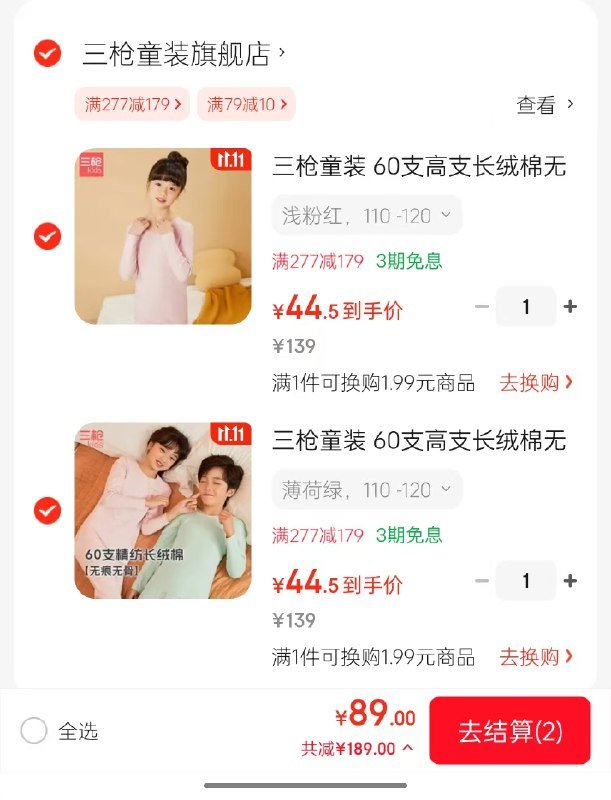The image size is (611, 800).
Task: Tap 去换购 under the 薄荷绿 item
Action: [536, 657]
